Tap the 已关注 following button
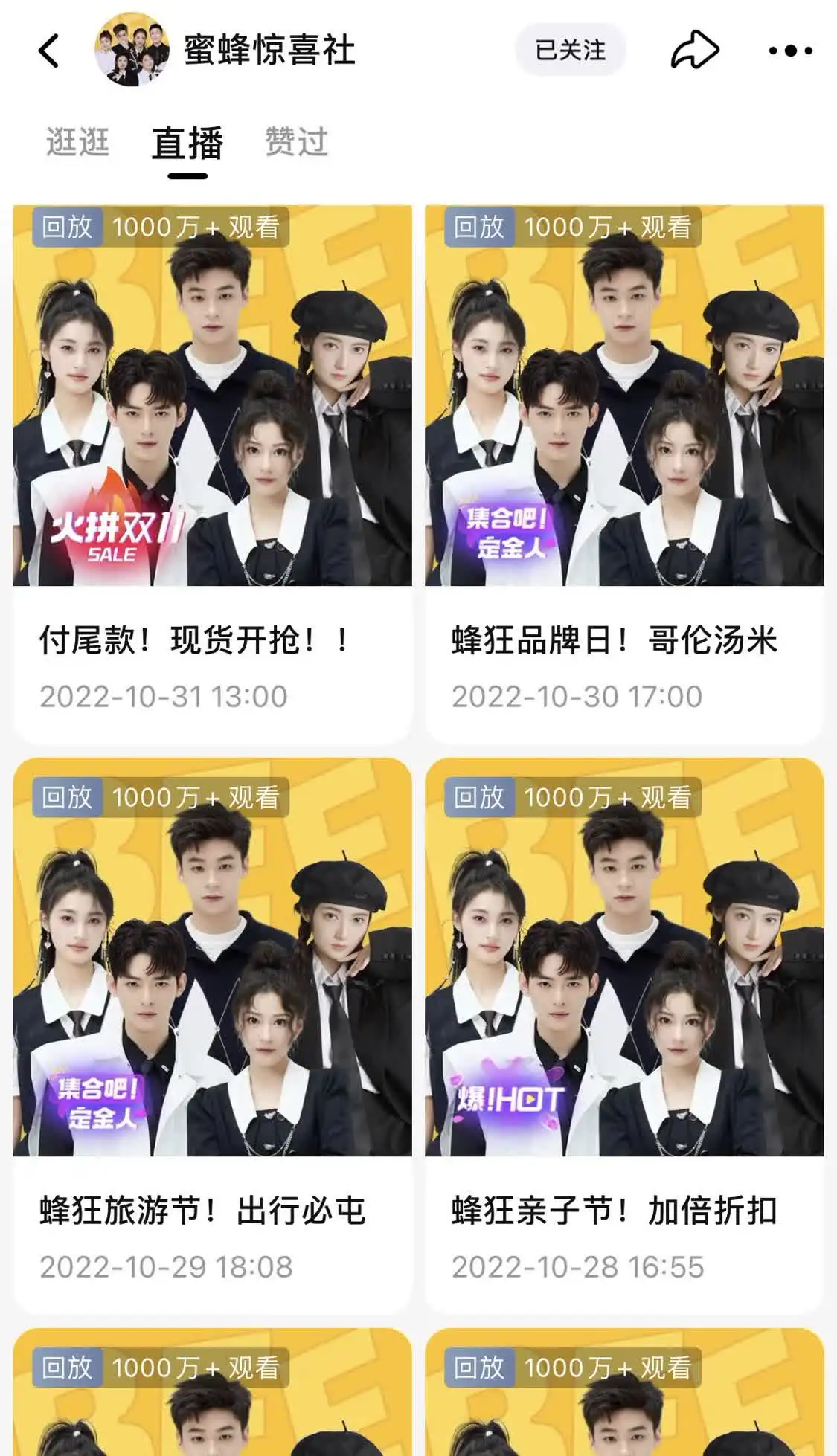 pos(571,50)
